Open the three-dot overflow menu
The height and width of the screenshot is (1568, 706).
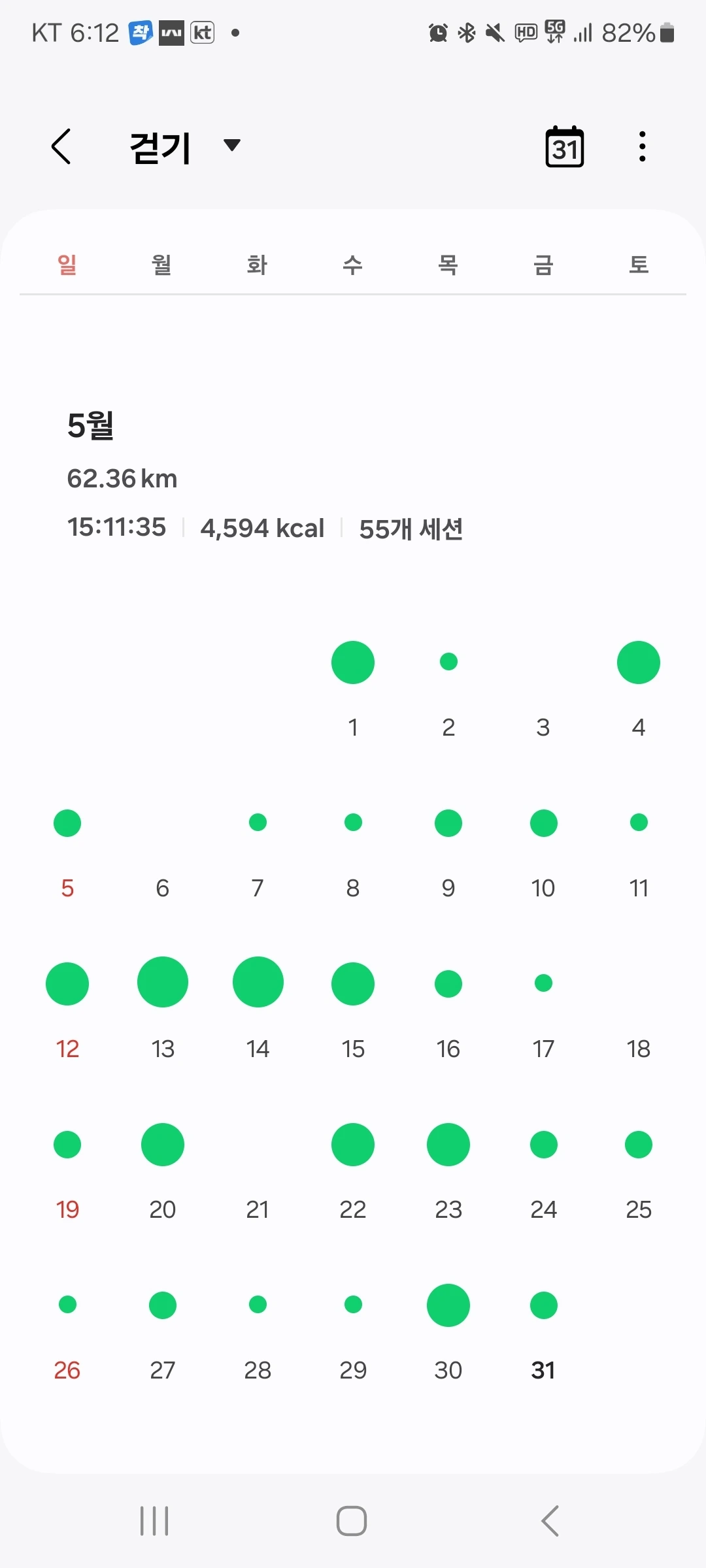643,146
